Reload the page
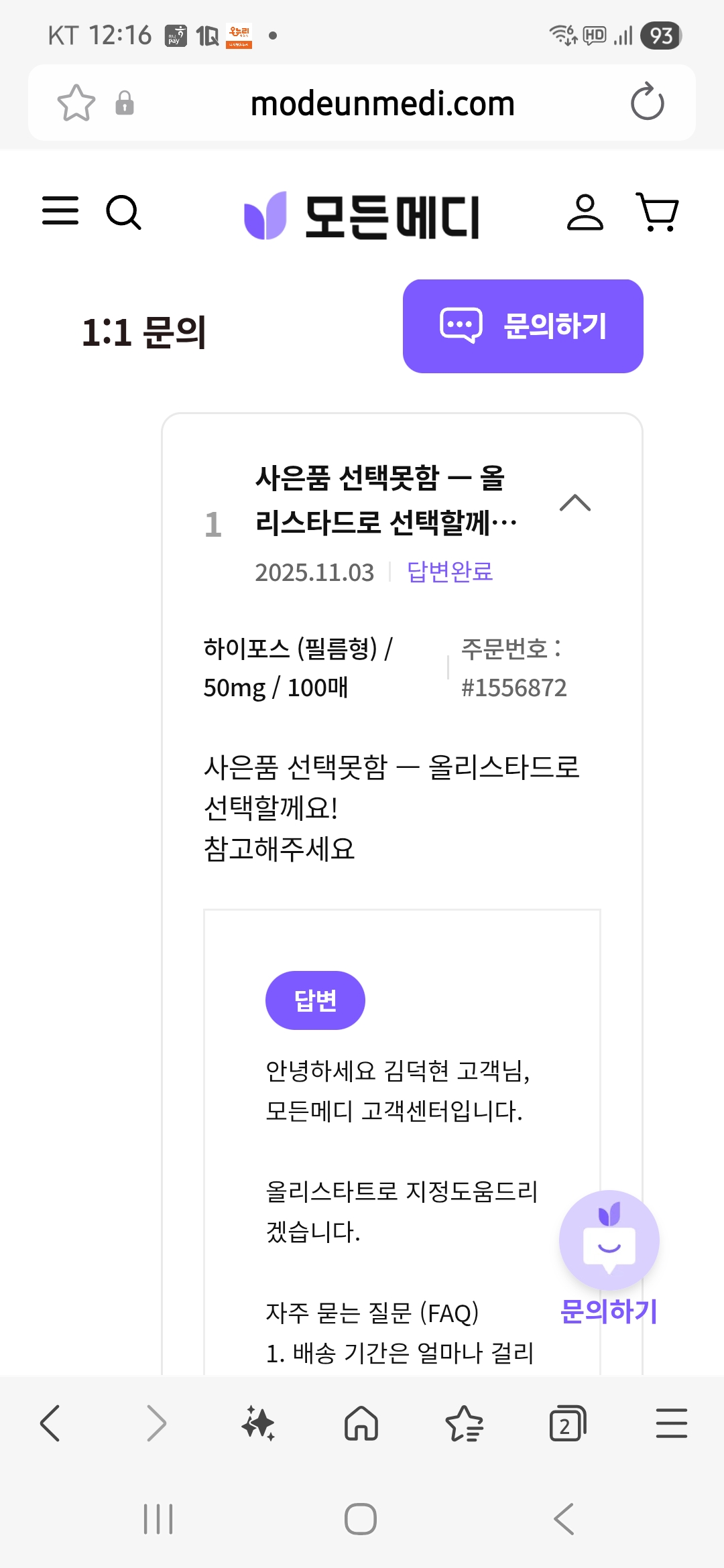 point(647,103)
